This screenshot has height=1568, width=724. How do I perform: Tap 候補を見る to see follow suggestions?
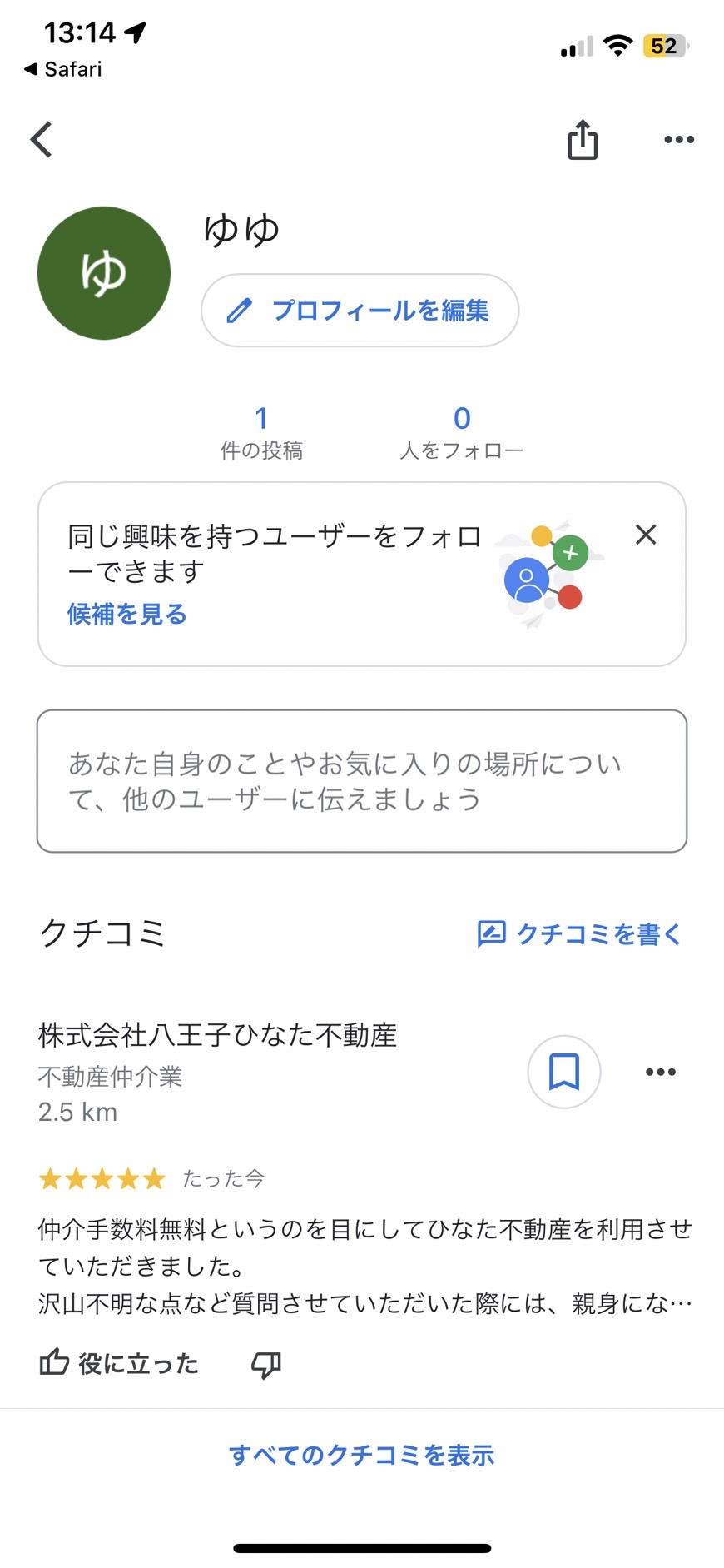(127, 615)
